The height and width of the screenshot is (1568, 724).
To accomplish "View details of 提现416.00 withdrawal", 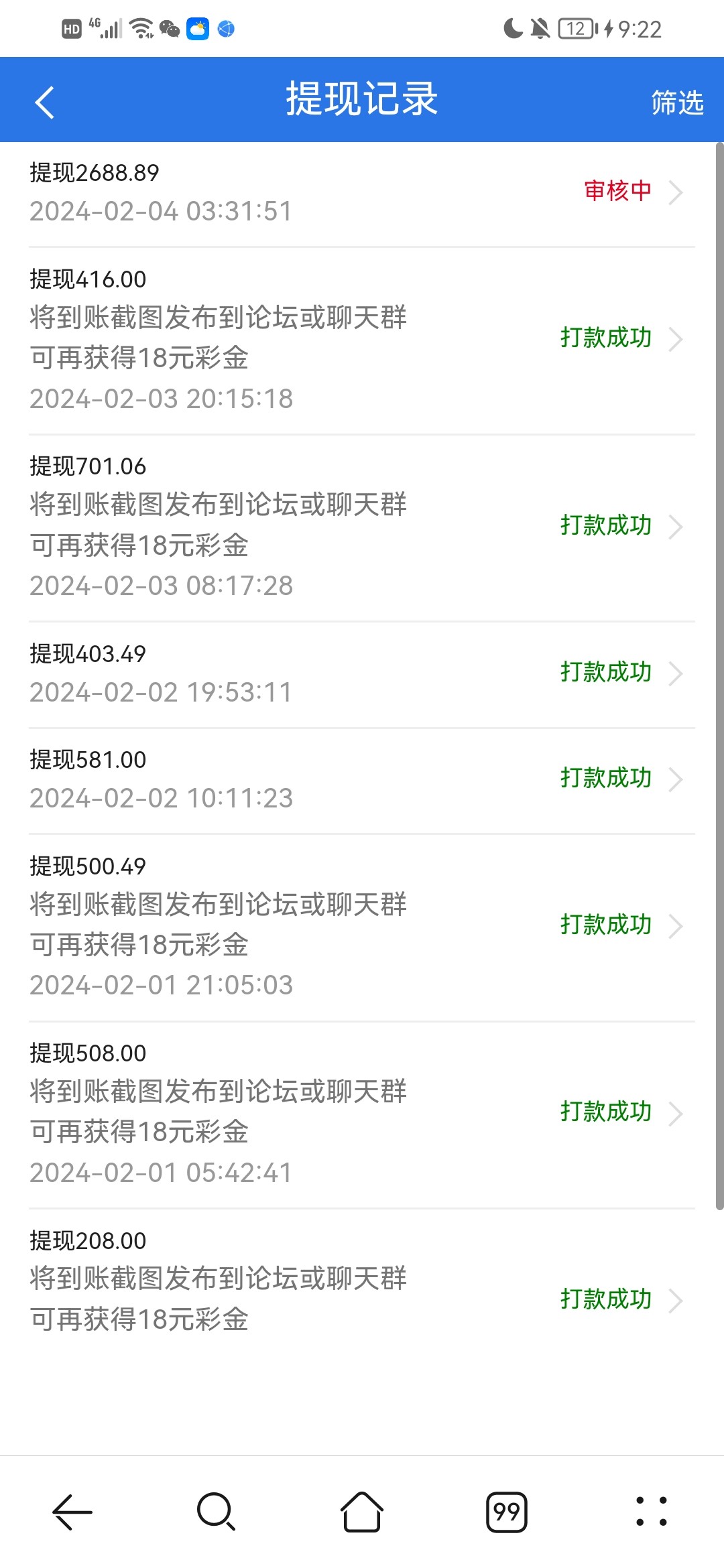I will tap(362, 339).
